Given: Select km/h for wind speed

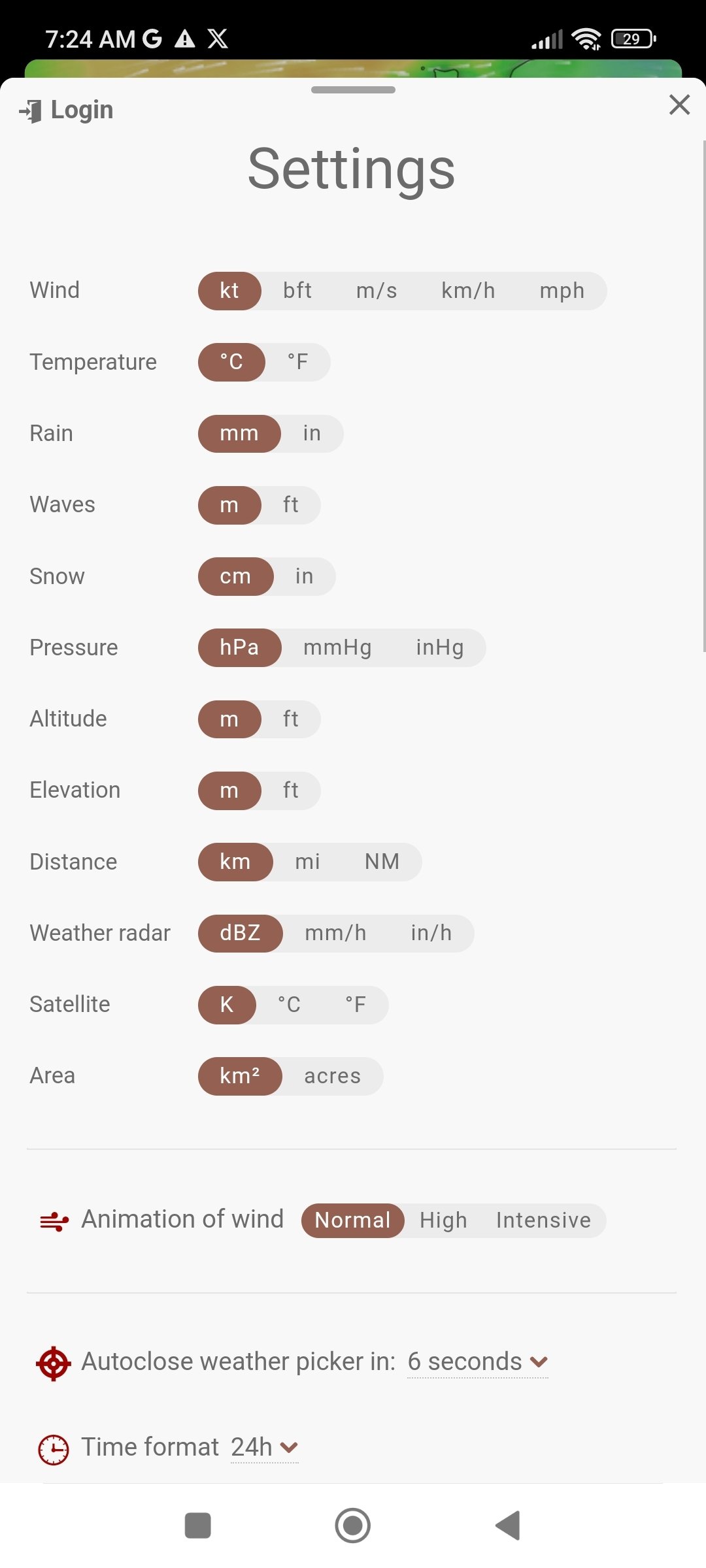Looking at the screenshot, I should click(x=468, y=291).
